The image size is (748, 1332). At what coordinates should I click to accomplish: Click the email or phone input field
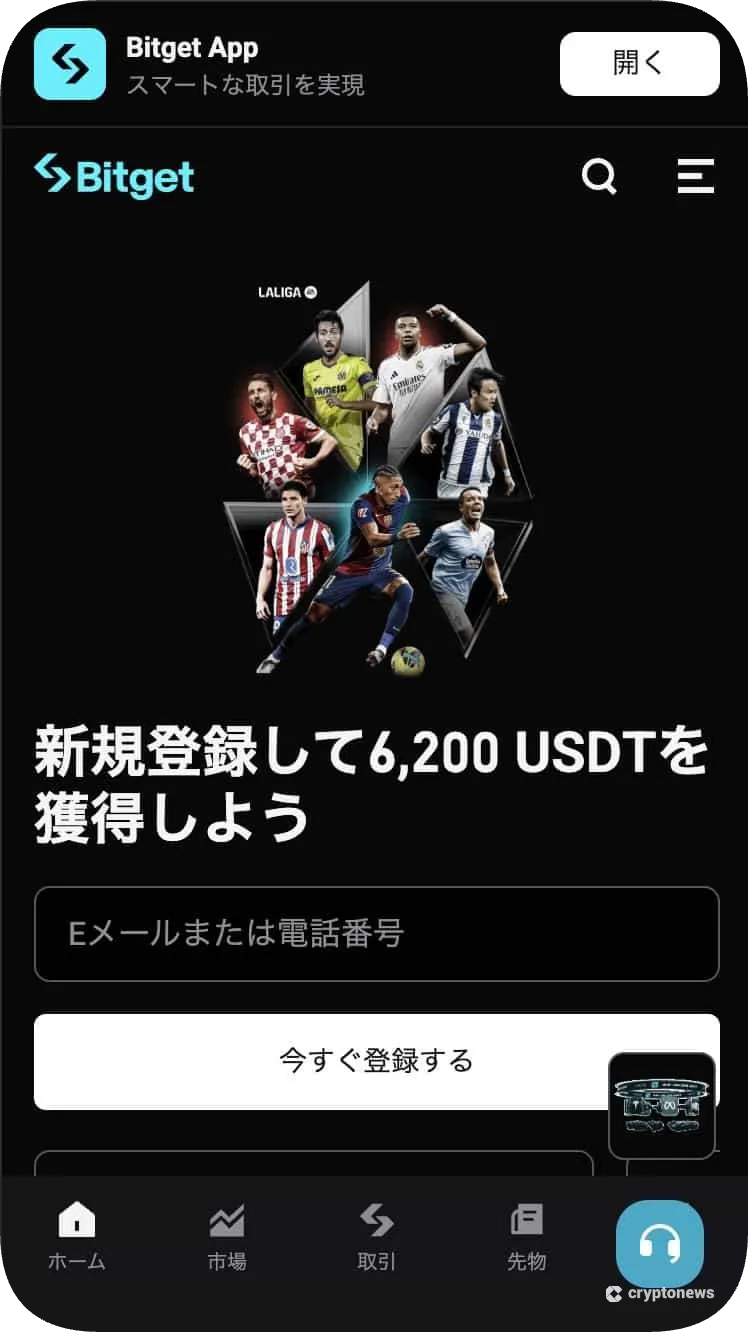[374, 934]
